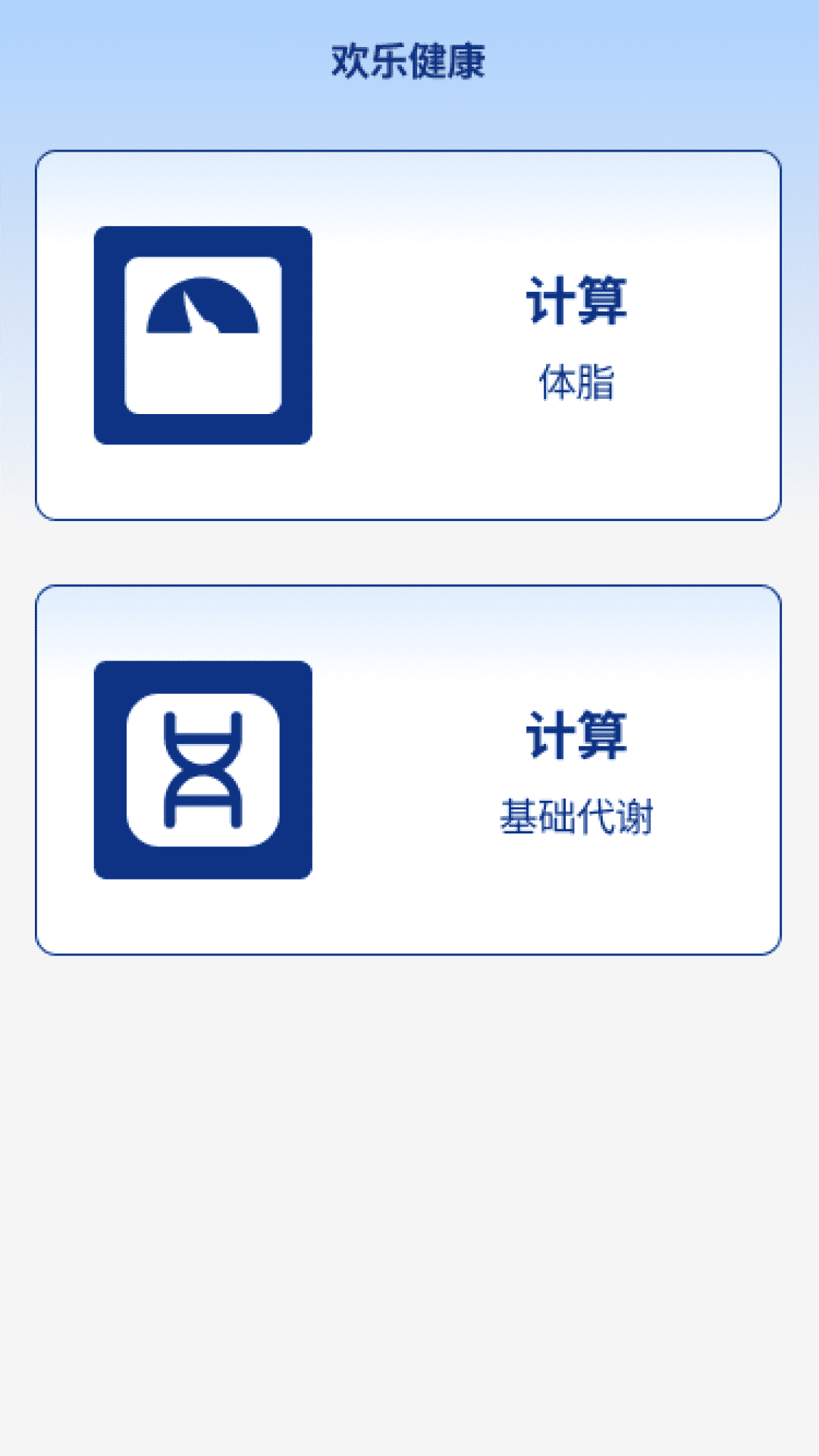The image size is (819, 1456).
Task: Open the 计算基础代谢 basal metabolism card
Action: click(408, 770)
